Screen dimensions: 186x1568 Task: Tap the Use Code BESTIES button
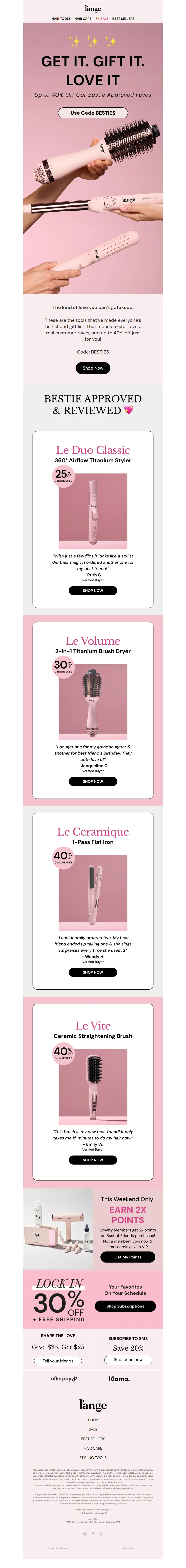[x=93, y=113]
